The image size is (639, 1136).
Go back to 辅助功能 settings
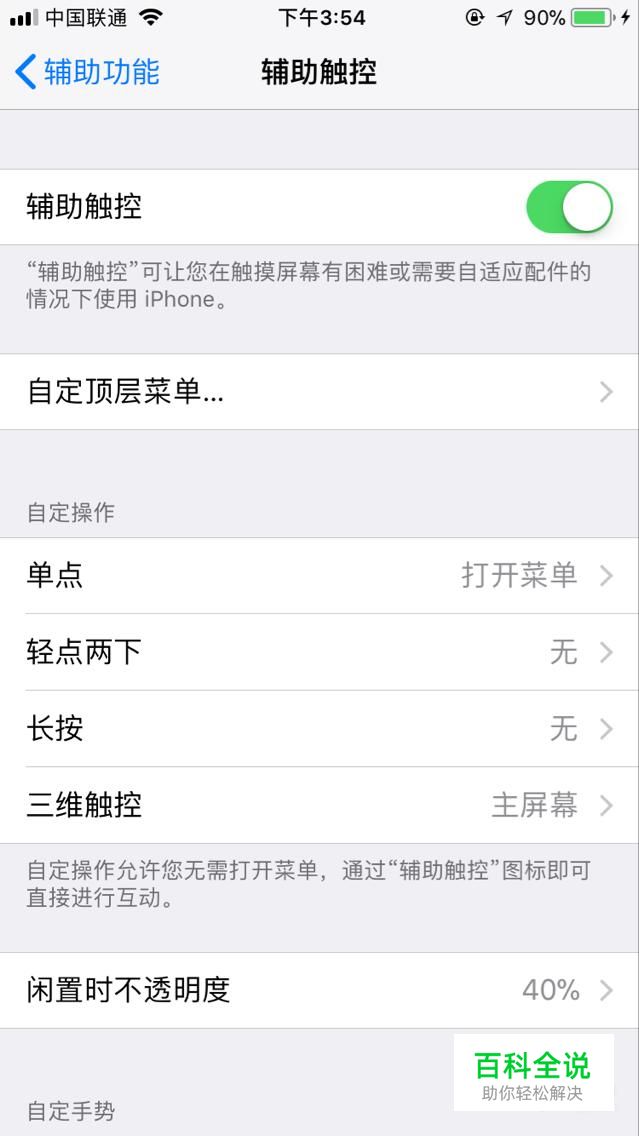[x=88, y=73]
